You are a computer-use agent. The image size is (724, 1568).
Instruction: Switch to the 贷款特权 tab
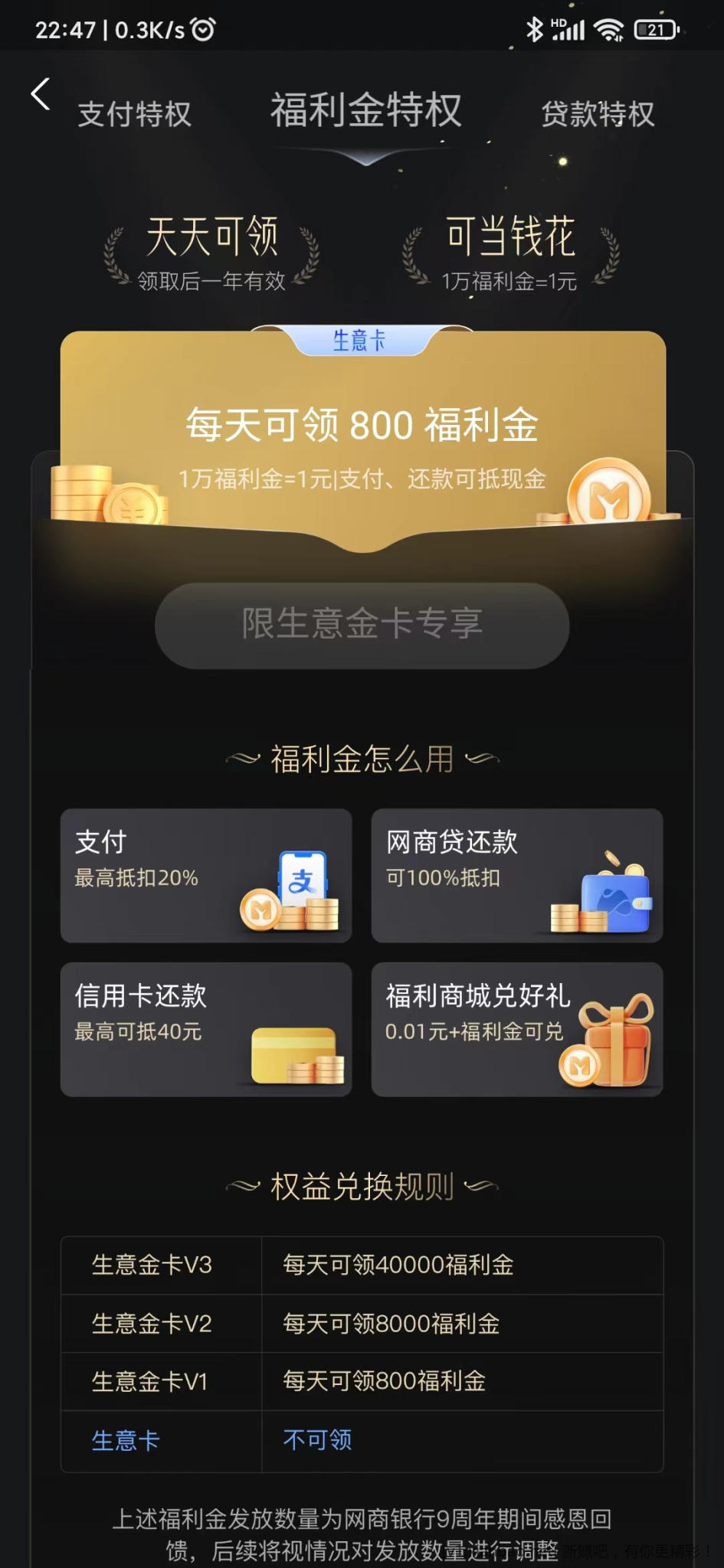point(598,114)
